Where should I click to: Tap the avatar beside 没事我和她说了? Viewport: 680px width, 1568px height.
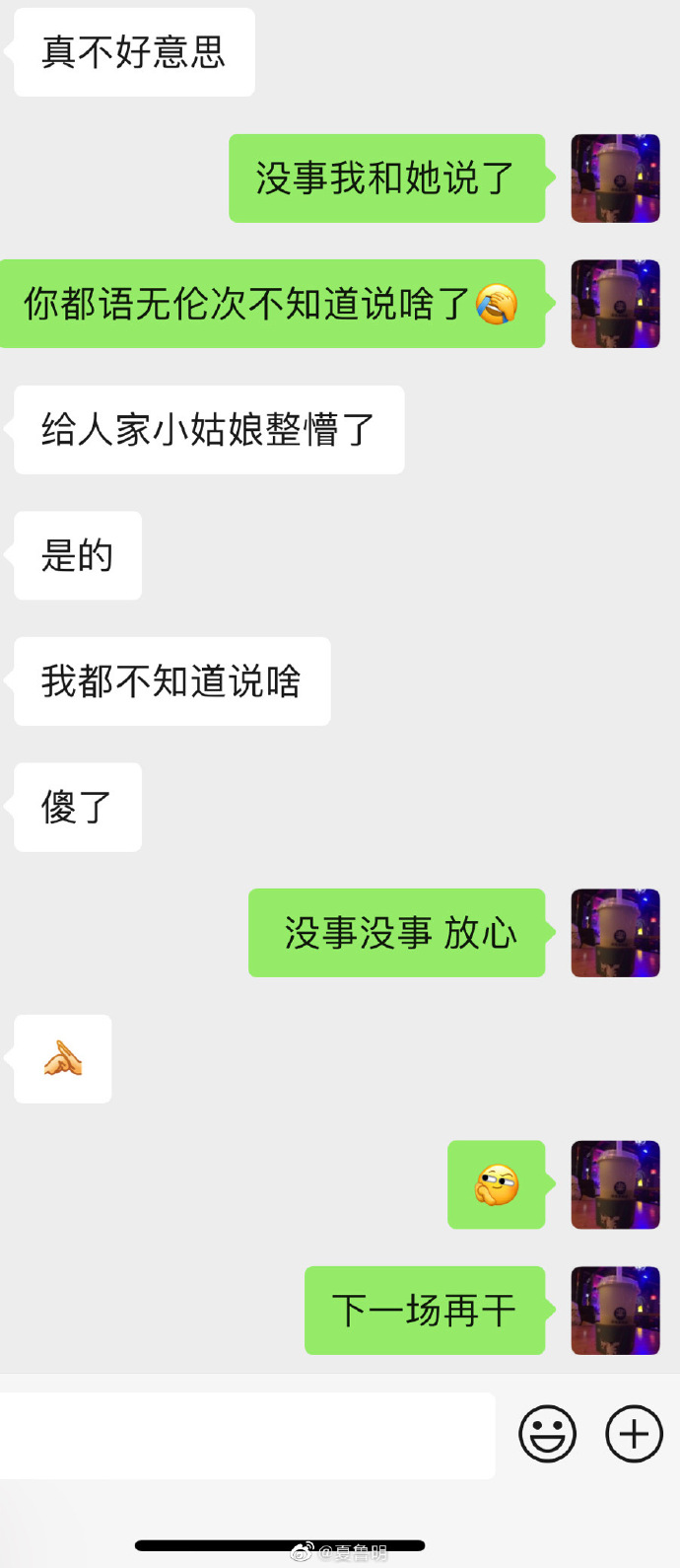point(615,178)
